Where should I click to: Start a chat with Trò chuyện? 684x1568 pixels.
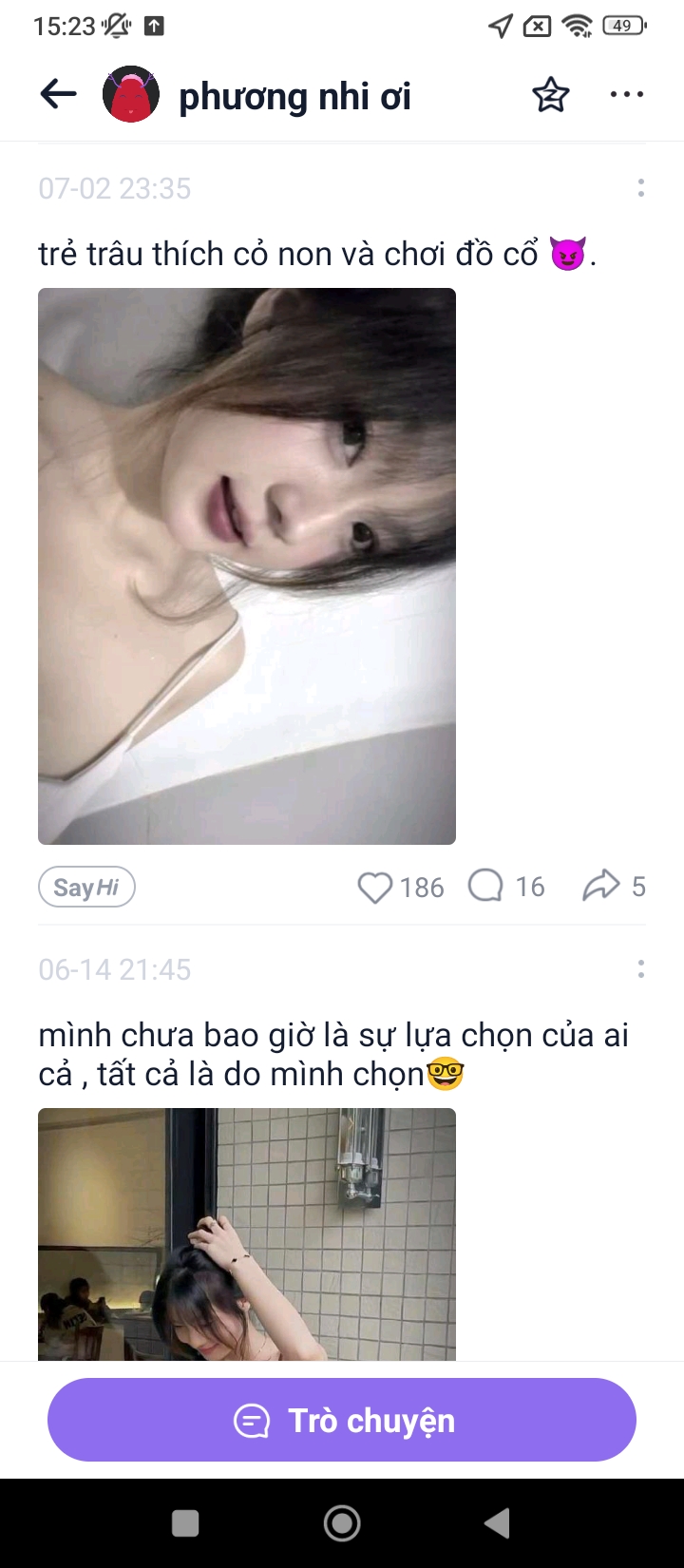click(x=342, y=1420)
